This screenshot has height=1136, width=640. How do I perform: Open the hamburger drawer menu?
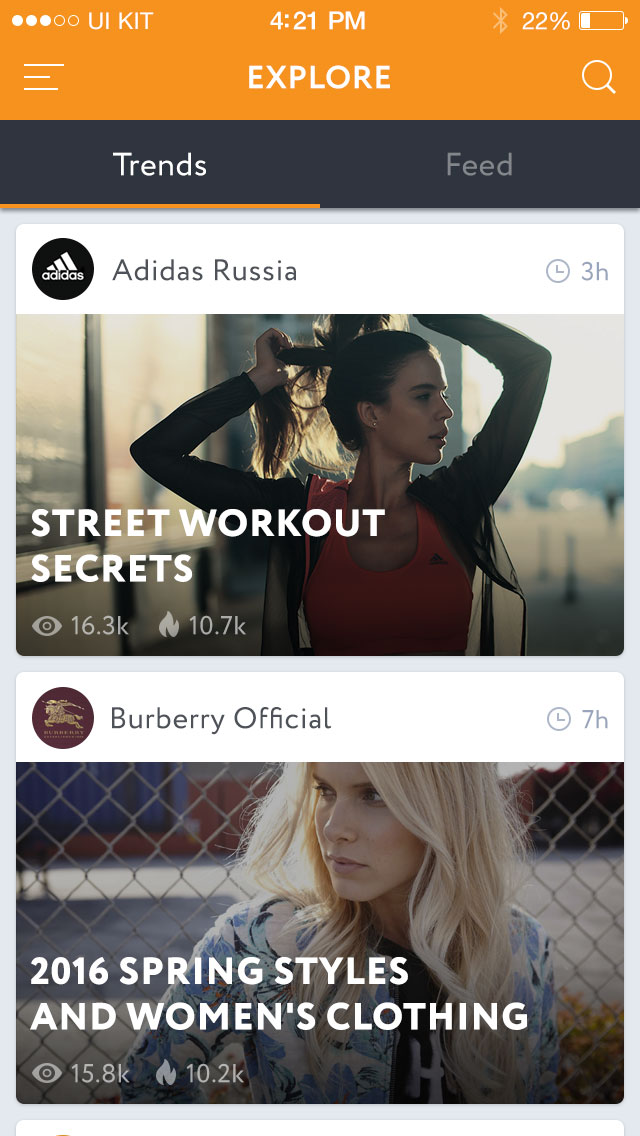44,78
